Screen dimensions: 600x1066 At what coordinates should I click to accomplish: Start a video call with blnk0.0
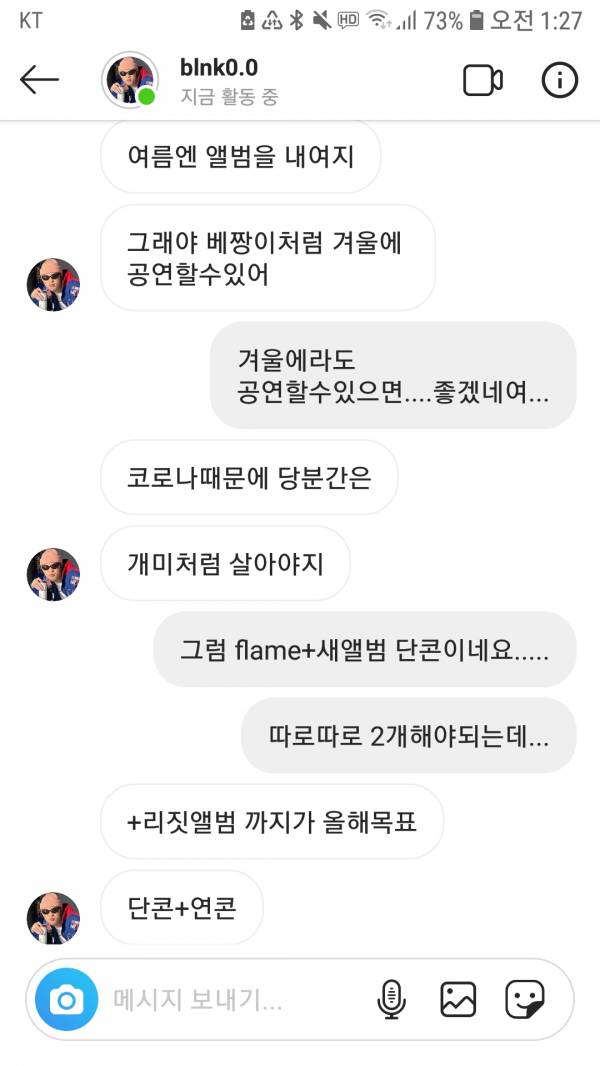(x=483, y=81)
